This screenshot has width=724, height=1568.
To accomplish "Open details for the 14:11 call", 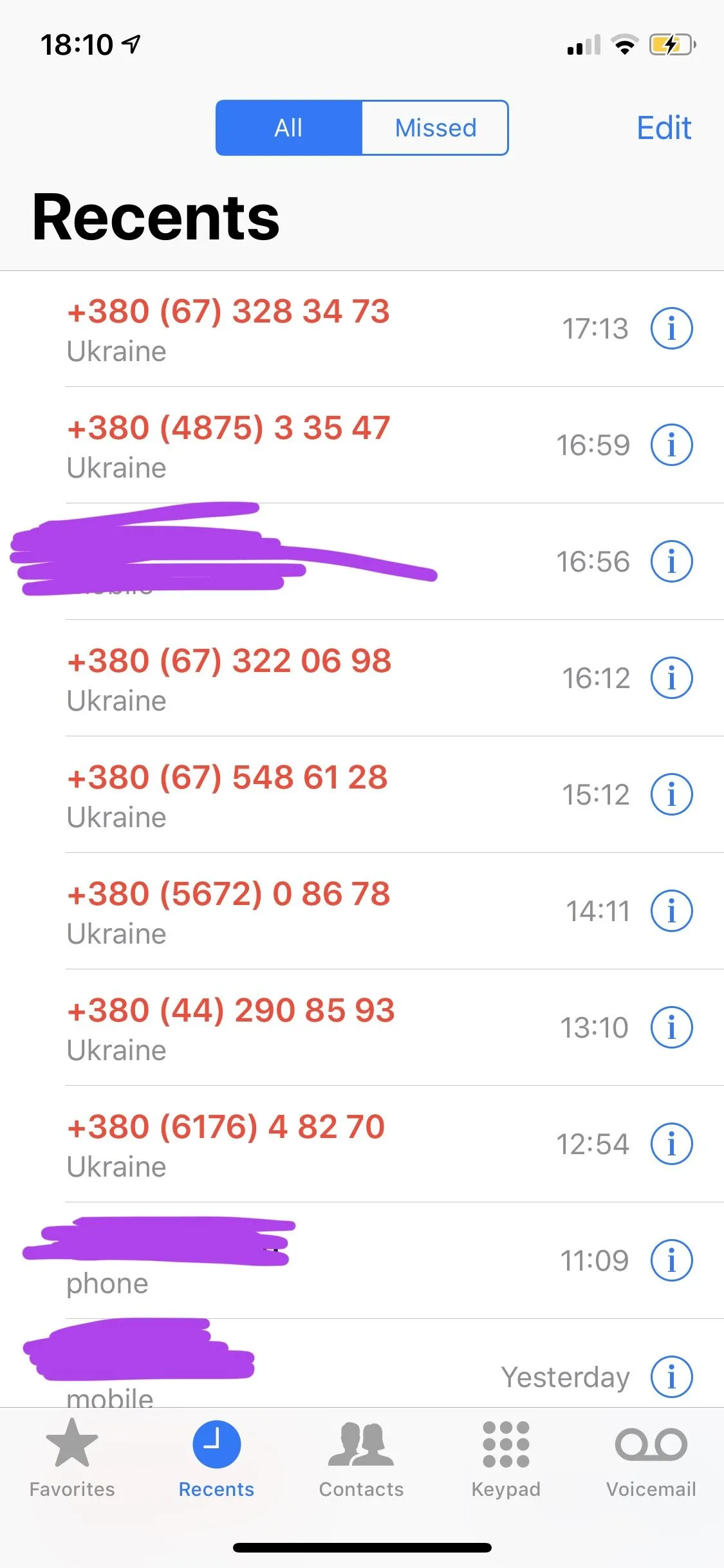I will tap(671, 911).
